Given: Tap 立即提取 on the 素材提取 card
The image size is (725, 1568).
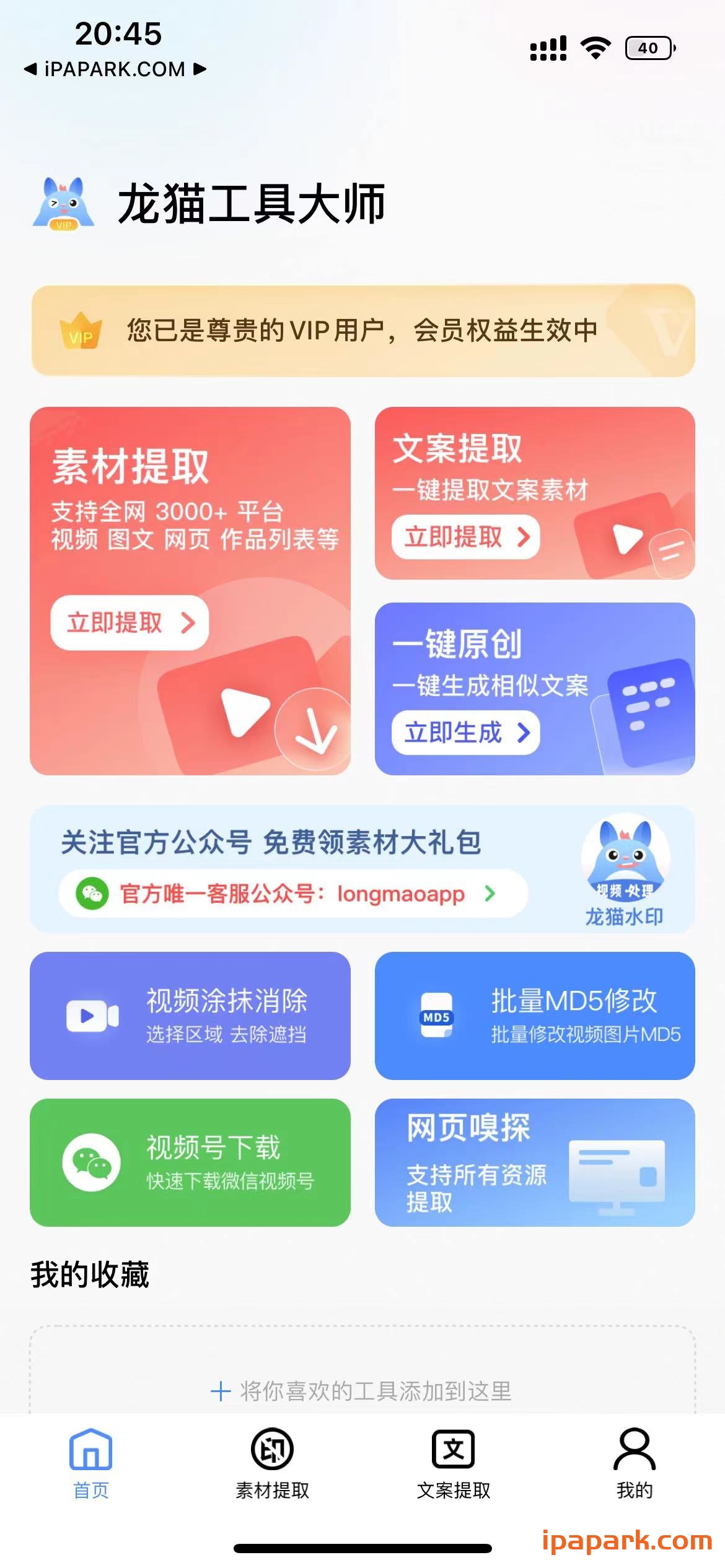Looking at the screenshot, I should click(128, 624).
